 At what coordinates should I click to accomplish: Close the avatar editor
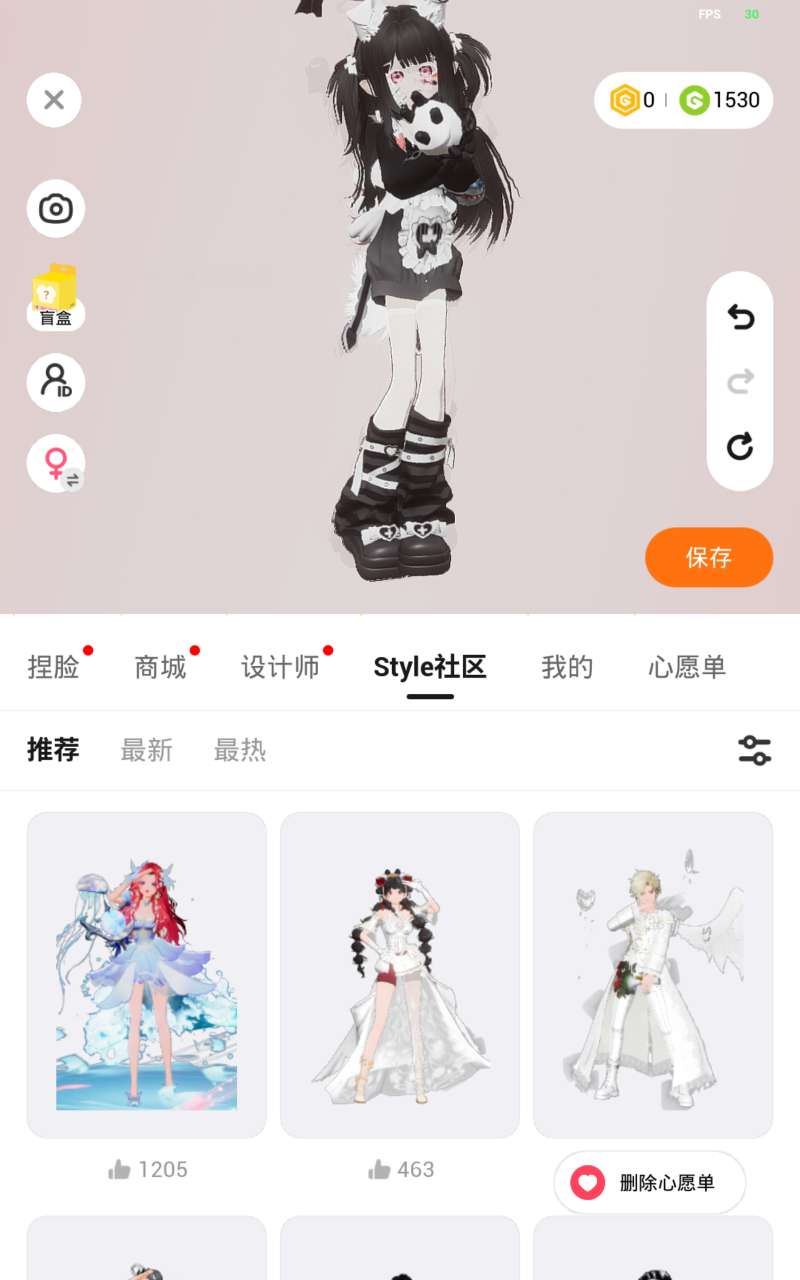54,100
